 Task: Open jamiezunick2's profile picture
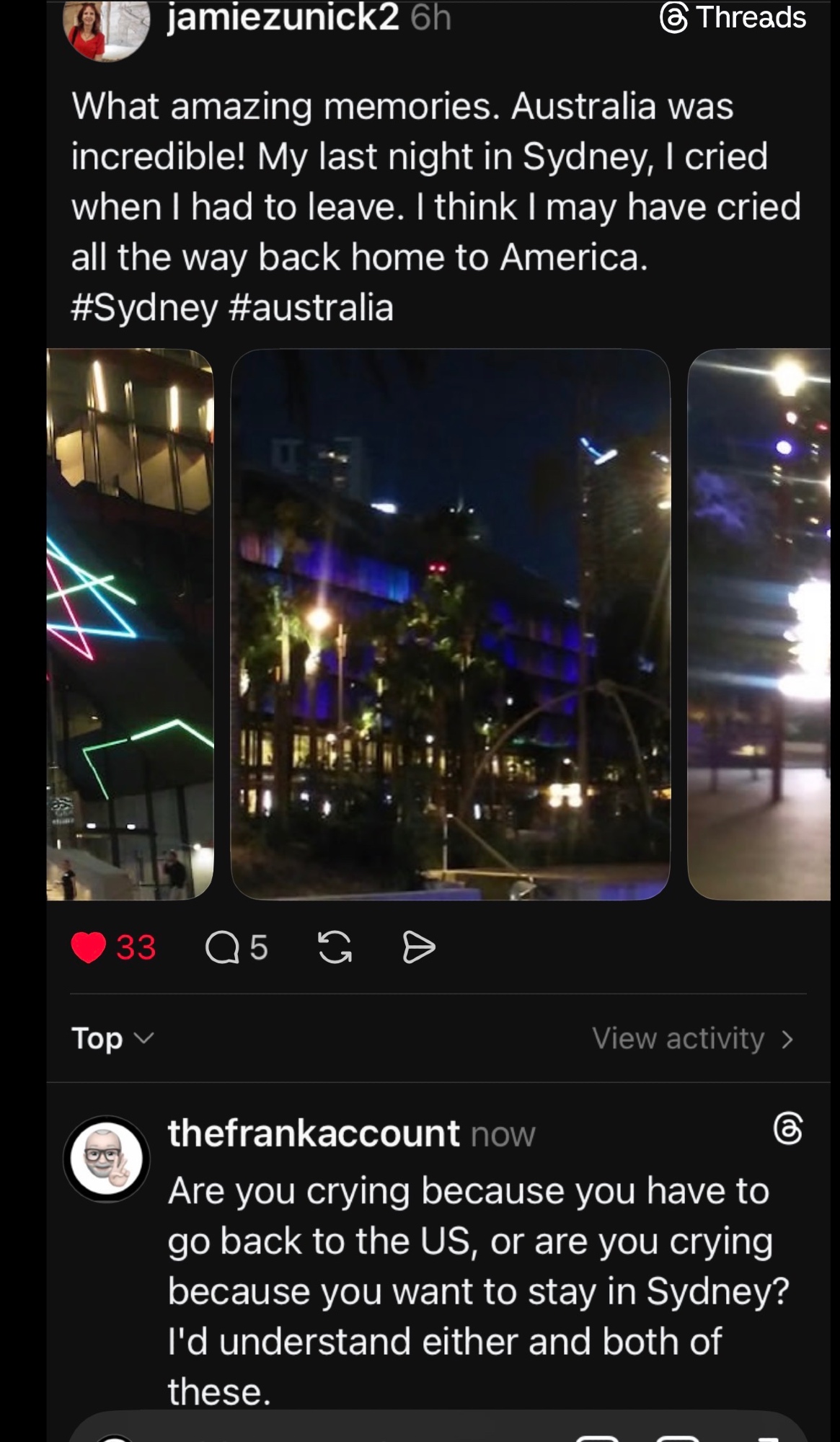tap(105, 29)
